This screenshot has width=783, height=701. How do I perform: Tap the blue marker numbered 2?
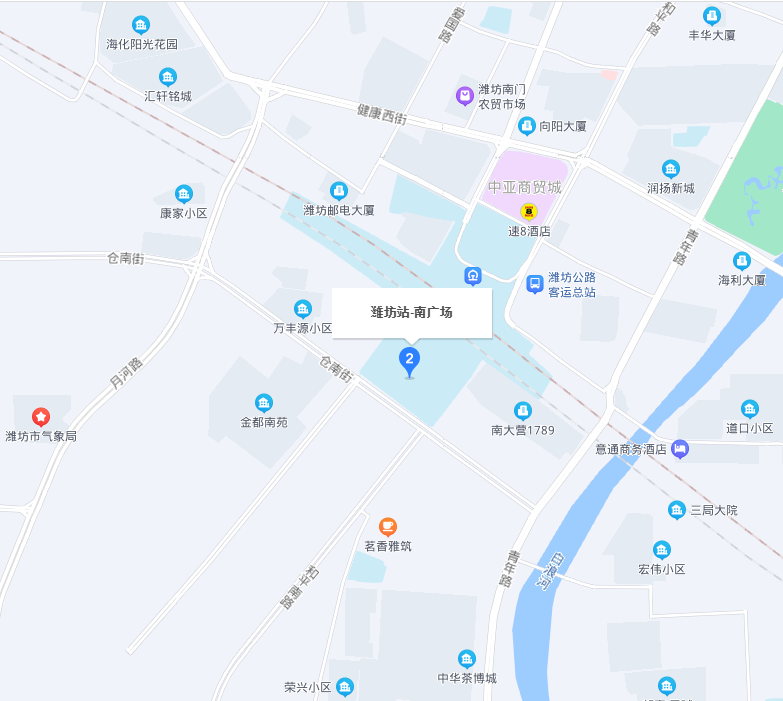tap(409, 359)
